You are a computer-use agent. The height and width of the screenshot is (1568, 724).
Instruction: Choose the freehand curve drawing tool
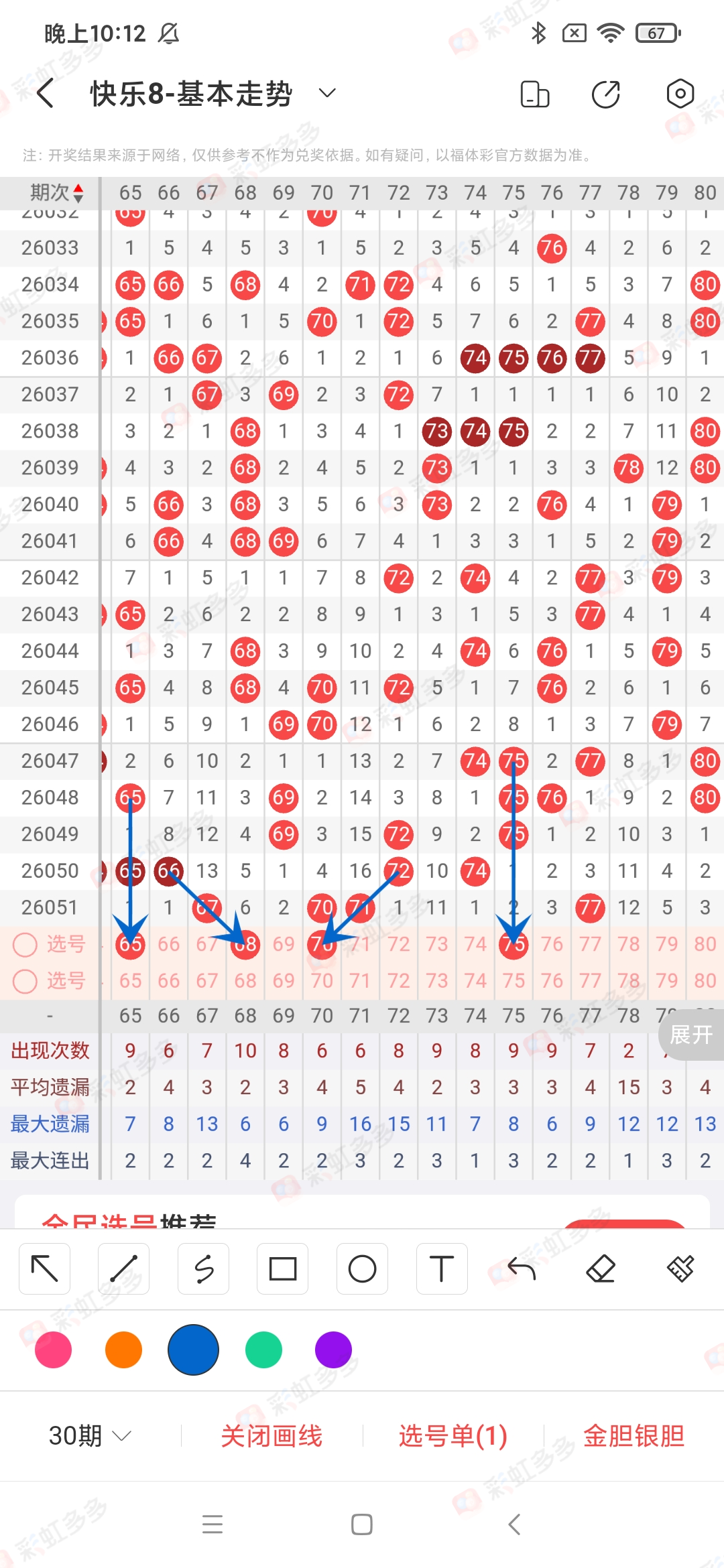(x=204, y=1268)
